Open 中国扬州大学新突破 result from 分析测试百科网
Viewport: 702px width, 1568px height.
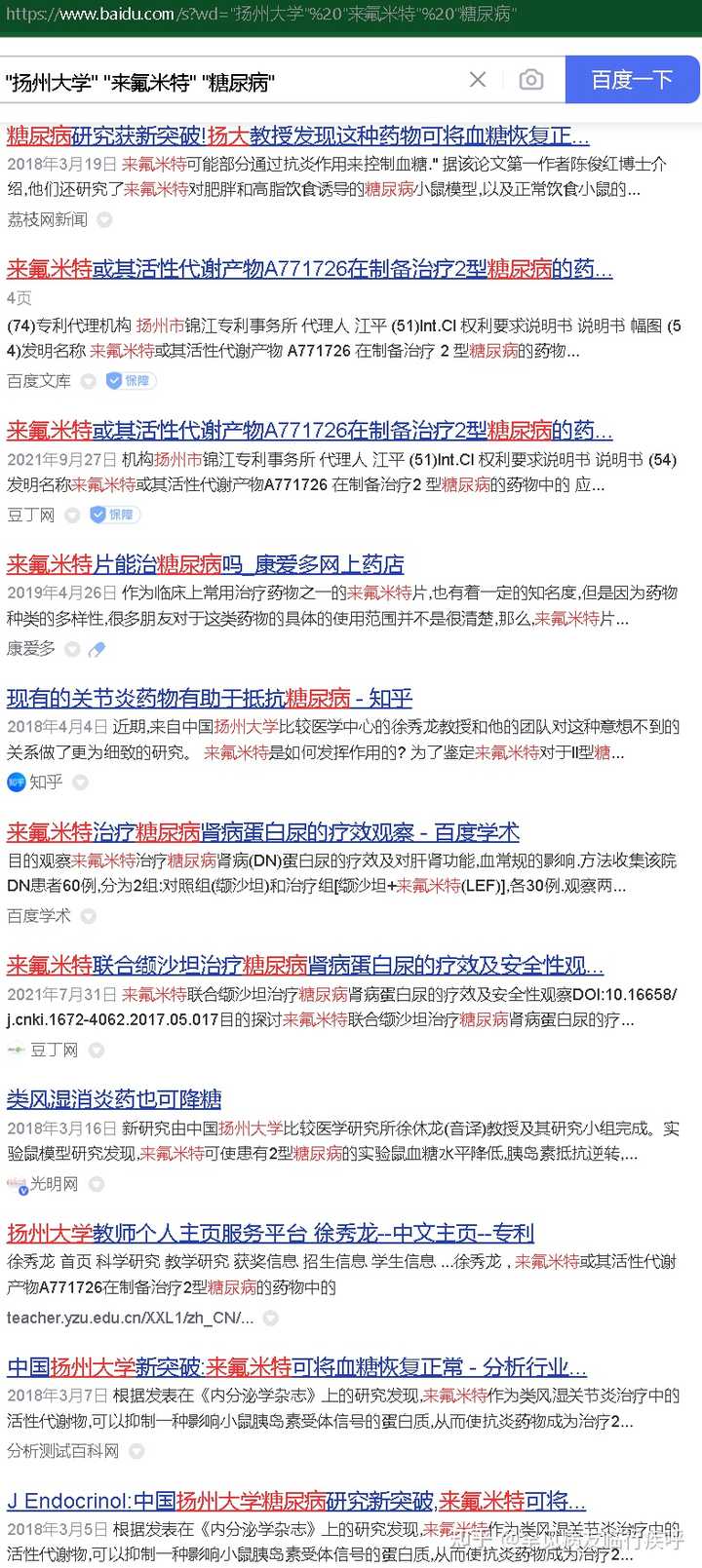coord(296,1366)
